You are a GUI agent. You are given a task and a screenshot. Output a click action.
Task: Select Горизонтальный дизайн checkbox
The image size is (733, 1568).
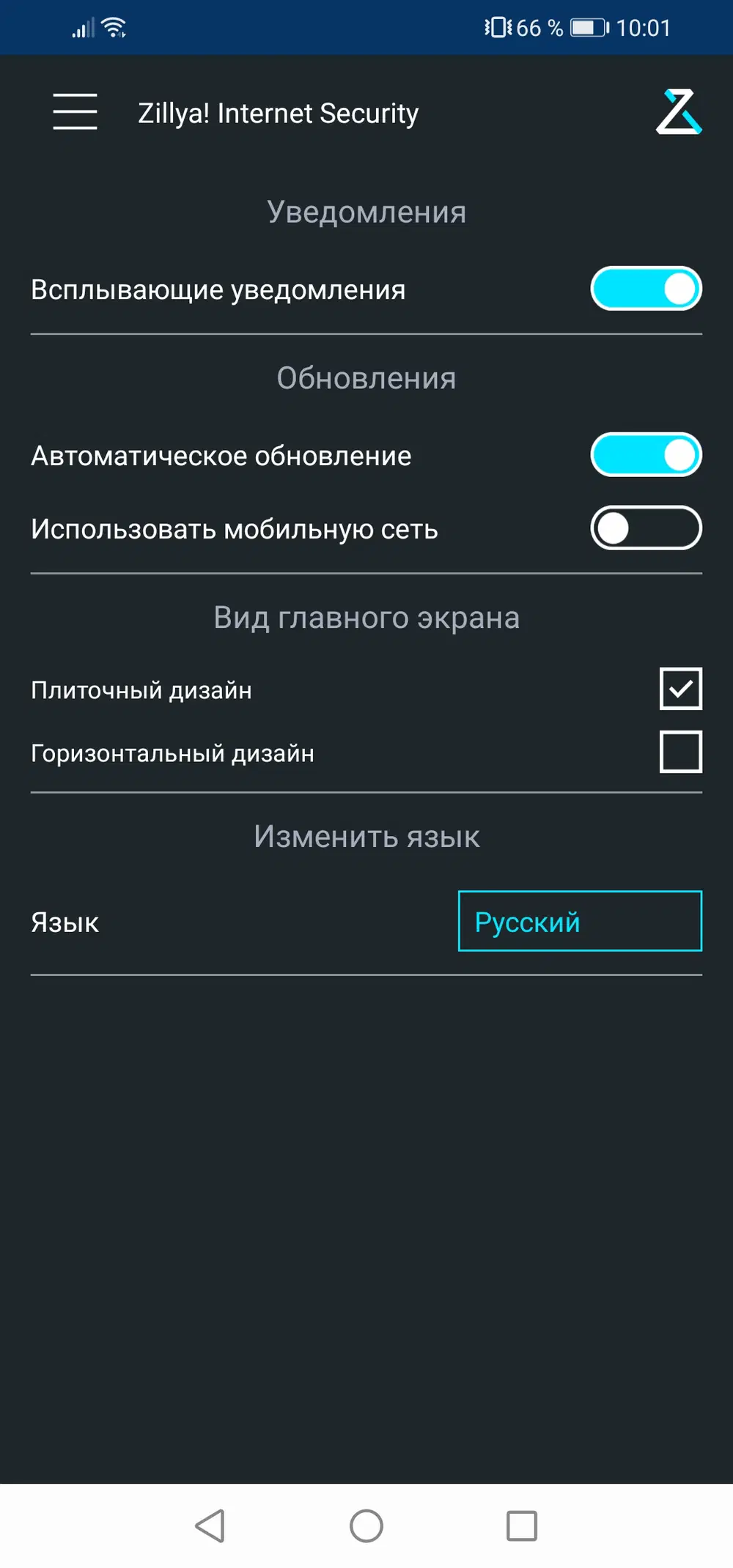click(x=680, y=752)
